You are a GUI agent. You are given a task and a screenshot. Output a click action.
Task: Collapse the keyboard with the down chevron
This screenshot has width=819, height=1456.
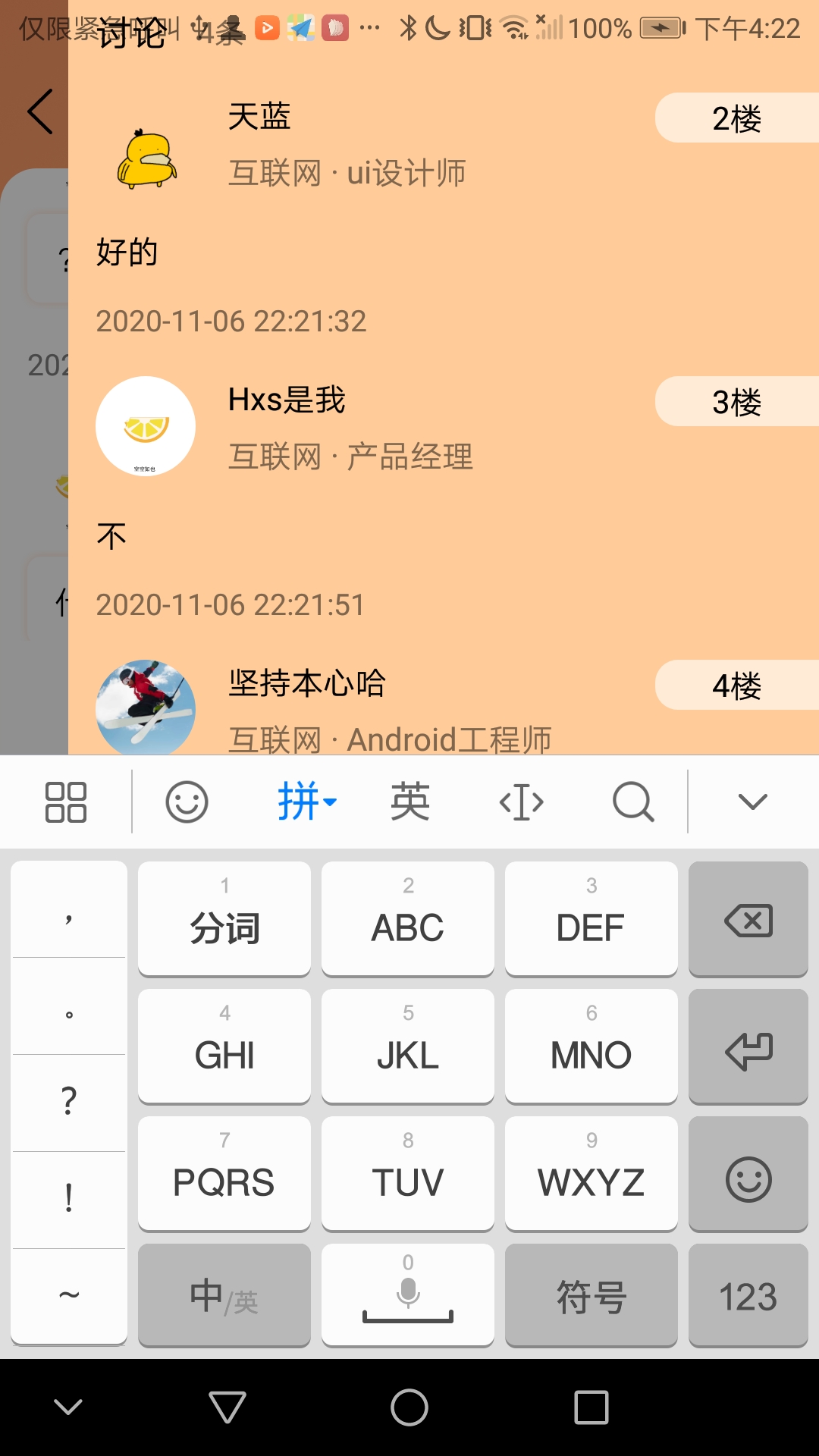pyautogui.click(x=751, y=801)
